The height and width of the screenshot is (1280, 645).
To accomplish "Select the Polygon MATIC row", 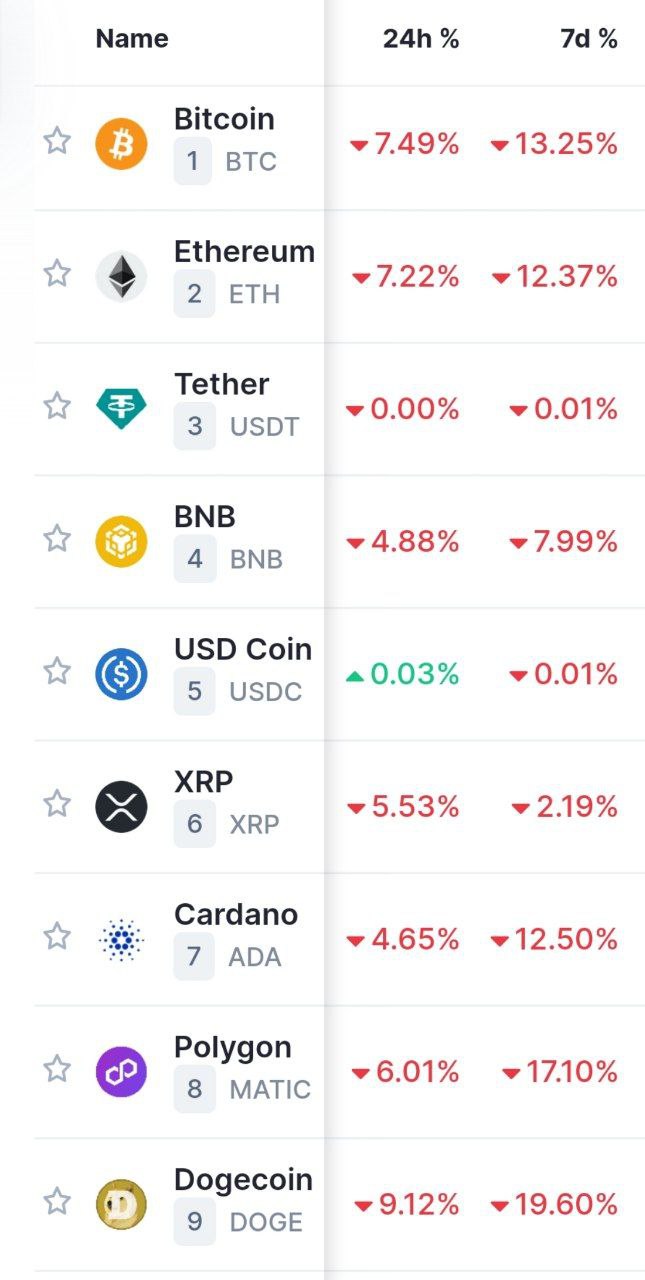I will pos(233,1048).
